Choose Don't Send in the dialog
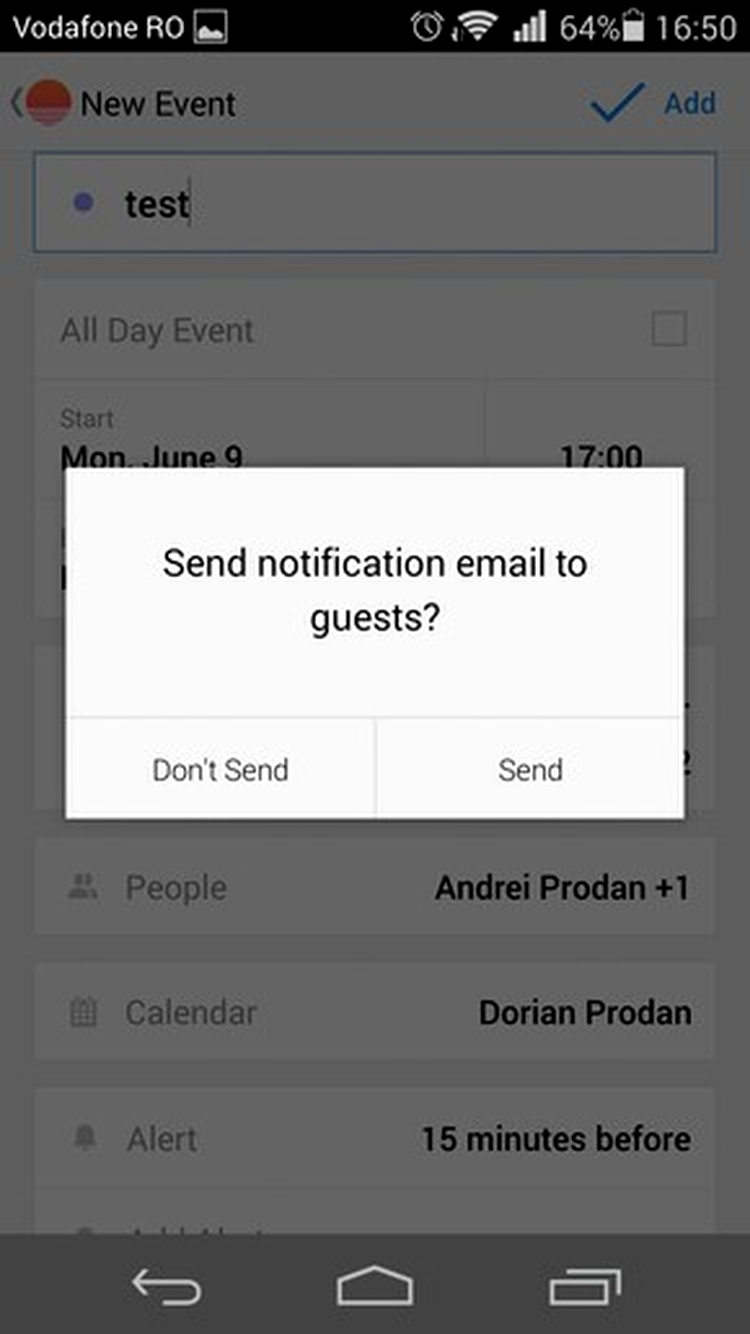Screen dimensions: 750x1334 [220, 769]
